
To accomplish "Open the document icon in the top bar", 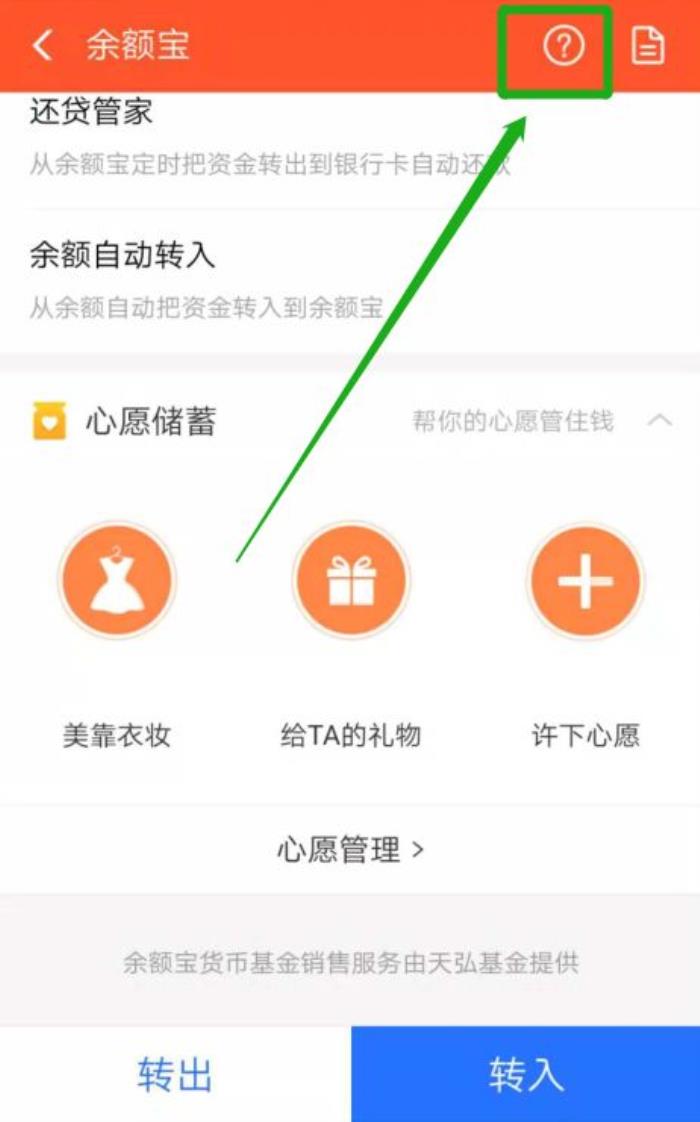I will (x=648, y=46).
